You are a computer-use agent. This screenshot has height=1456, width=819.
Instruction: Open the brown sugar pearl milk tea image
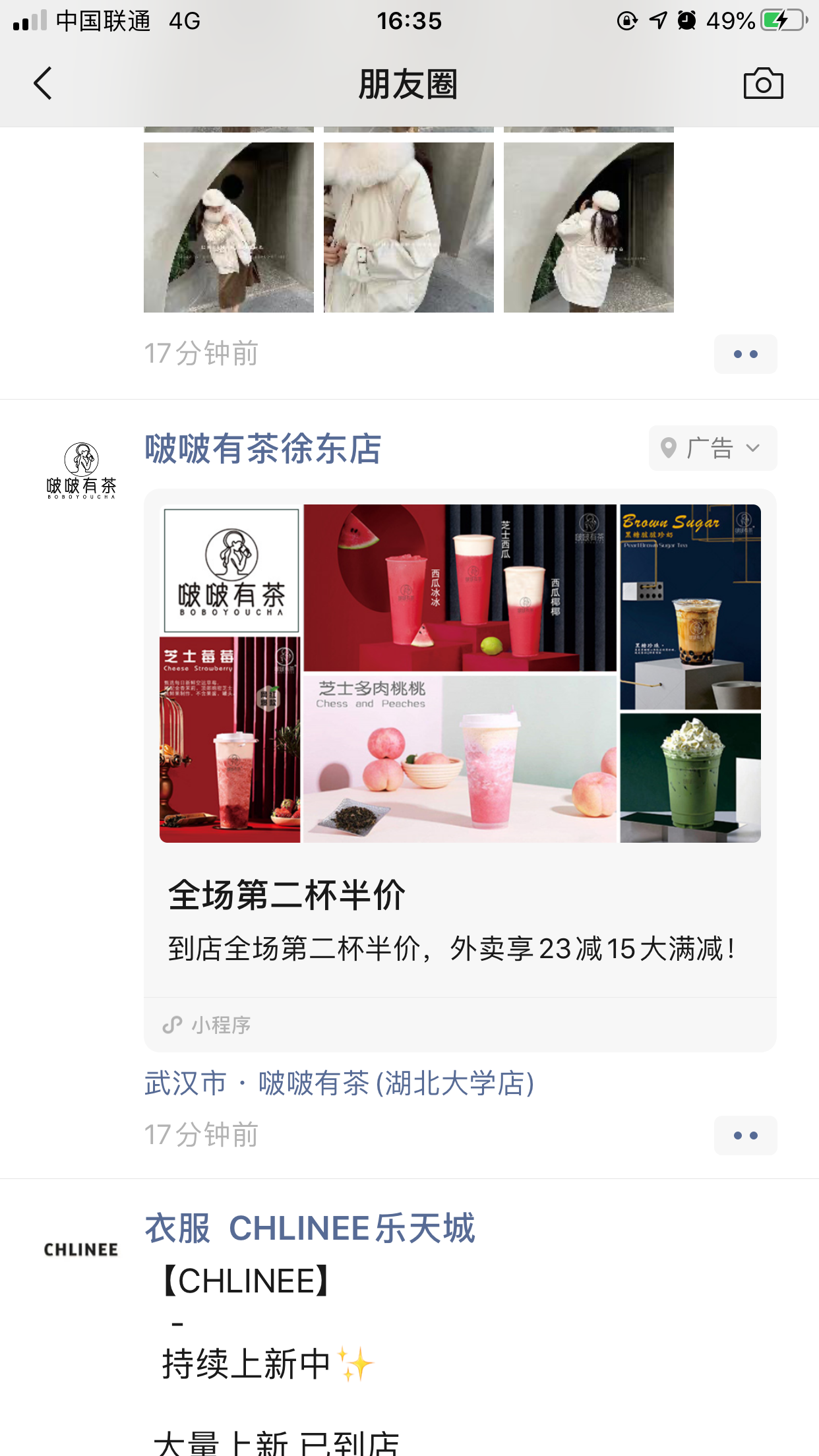690,607
